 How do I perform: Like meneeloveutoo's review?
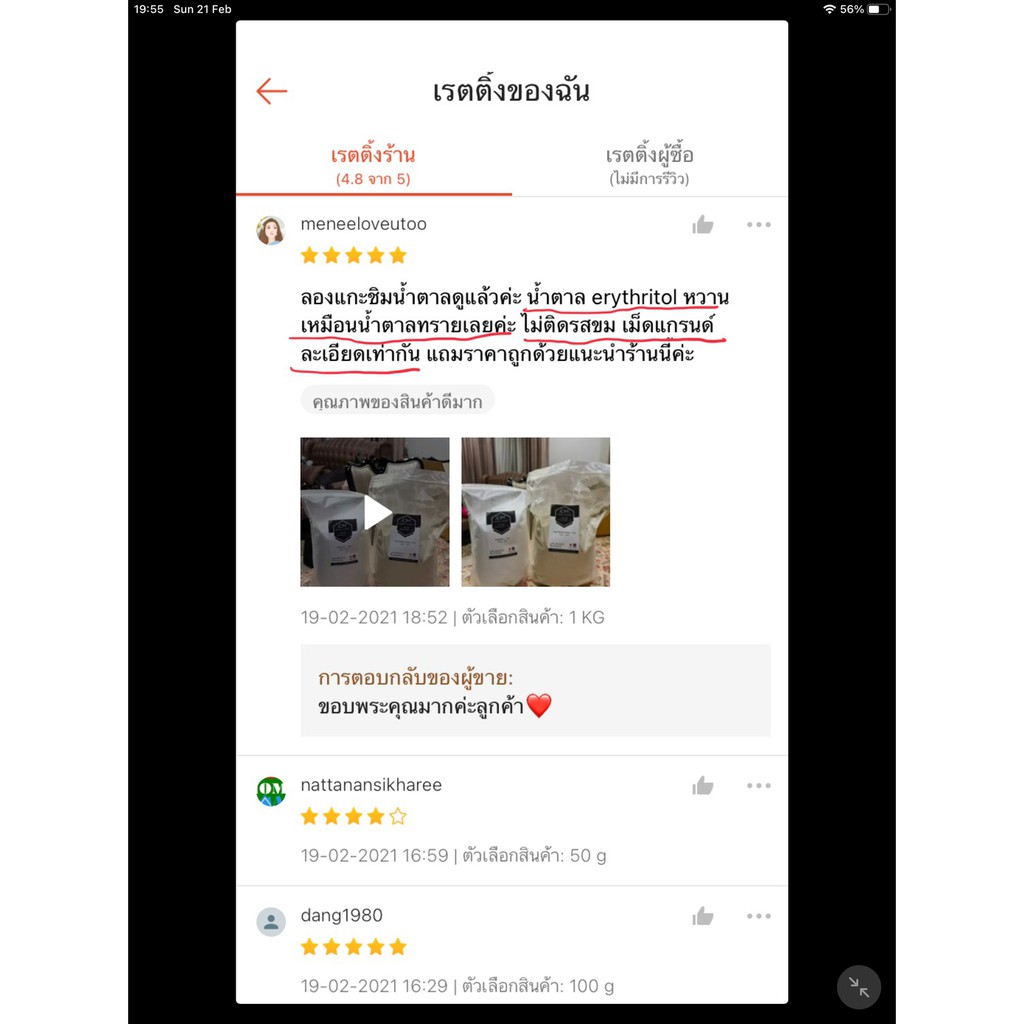[703, 225]
